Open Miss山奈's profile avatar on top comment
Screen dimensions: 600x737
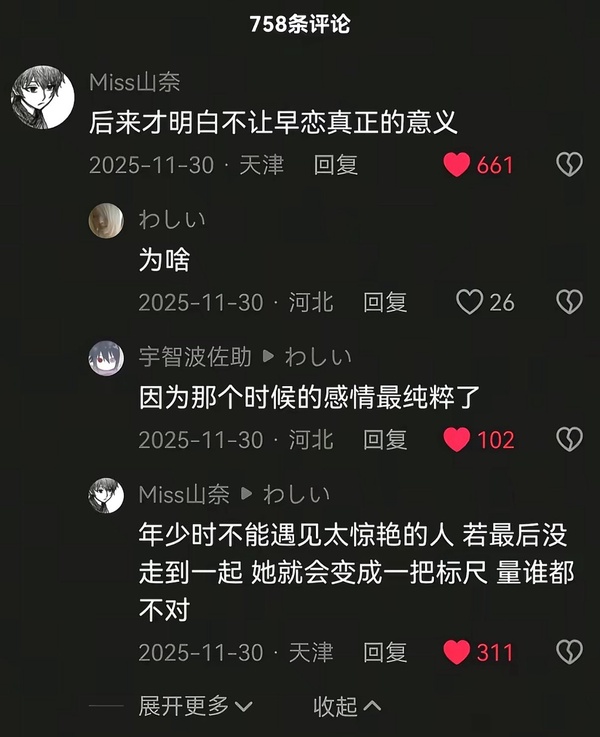click(43, 99)
